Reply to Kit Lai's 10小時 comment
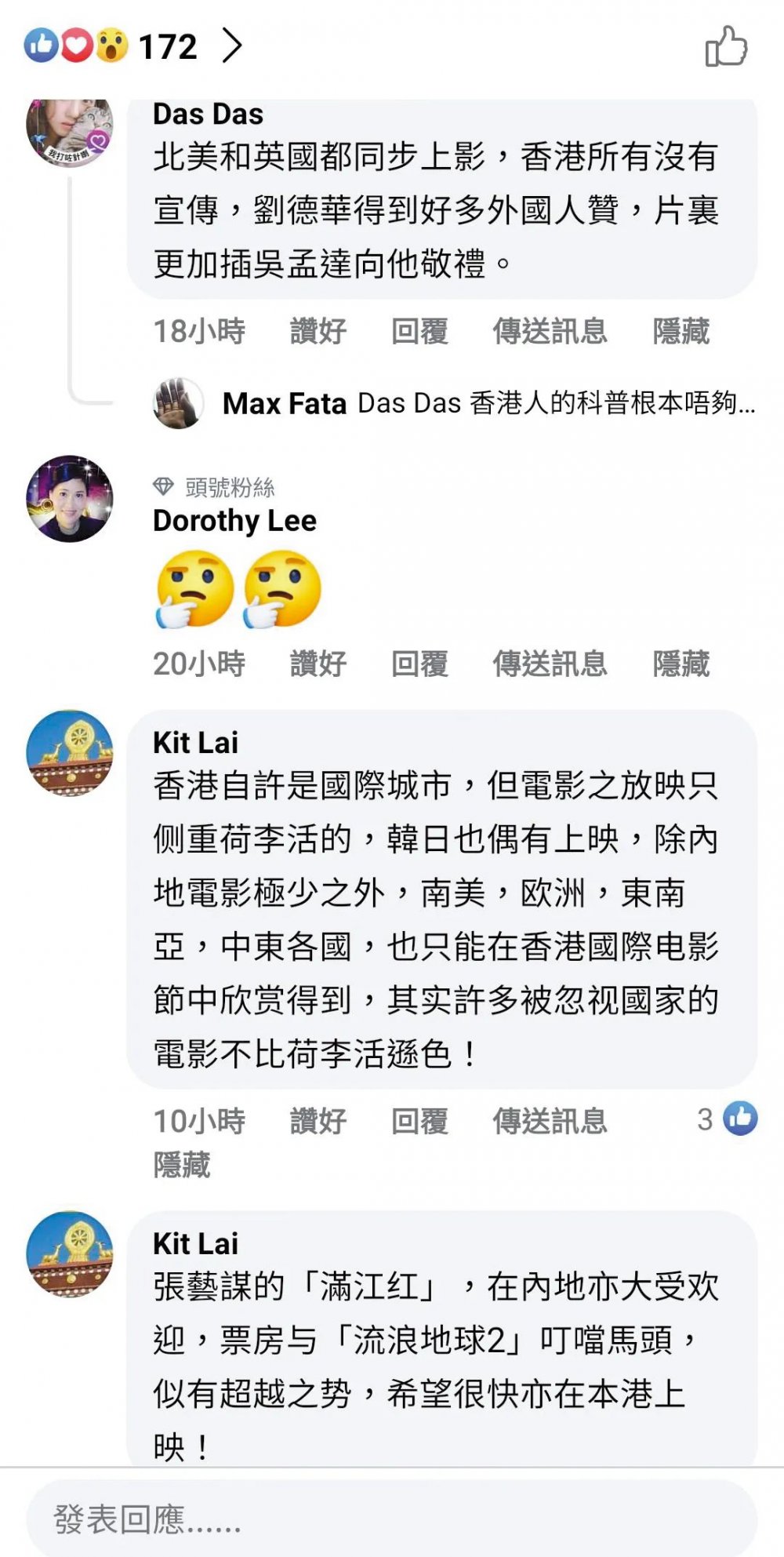The image size is (784, 1557). point(419,1121)
